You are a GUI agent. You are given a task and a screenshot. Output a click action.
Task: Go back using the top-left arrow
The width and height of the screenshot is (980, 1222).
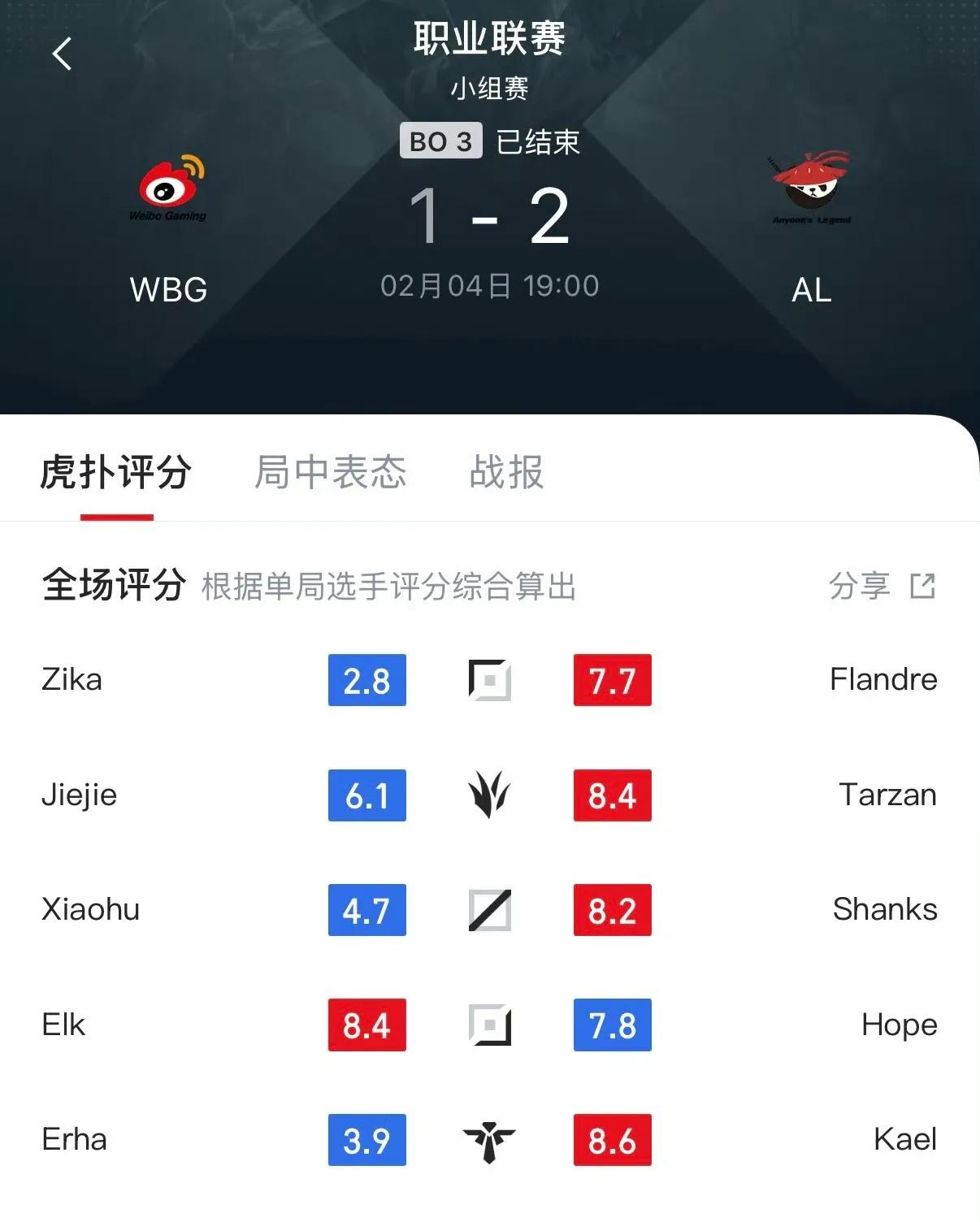point(62,54)
